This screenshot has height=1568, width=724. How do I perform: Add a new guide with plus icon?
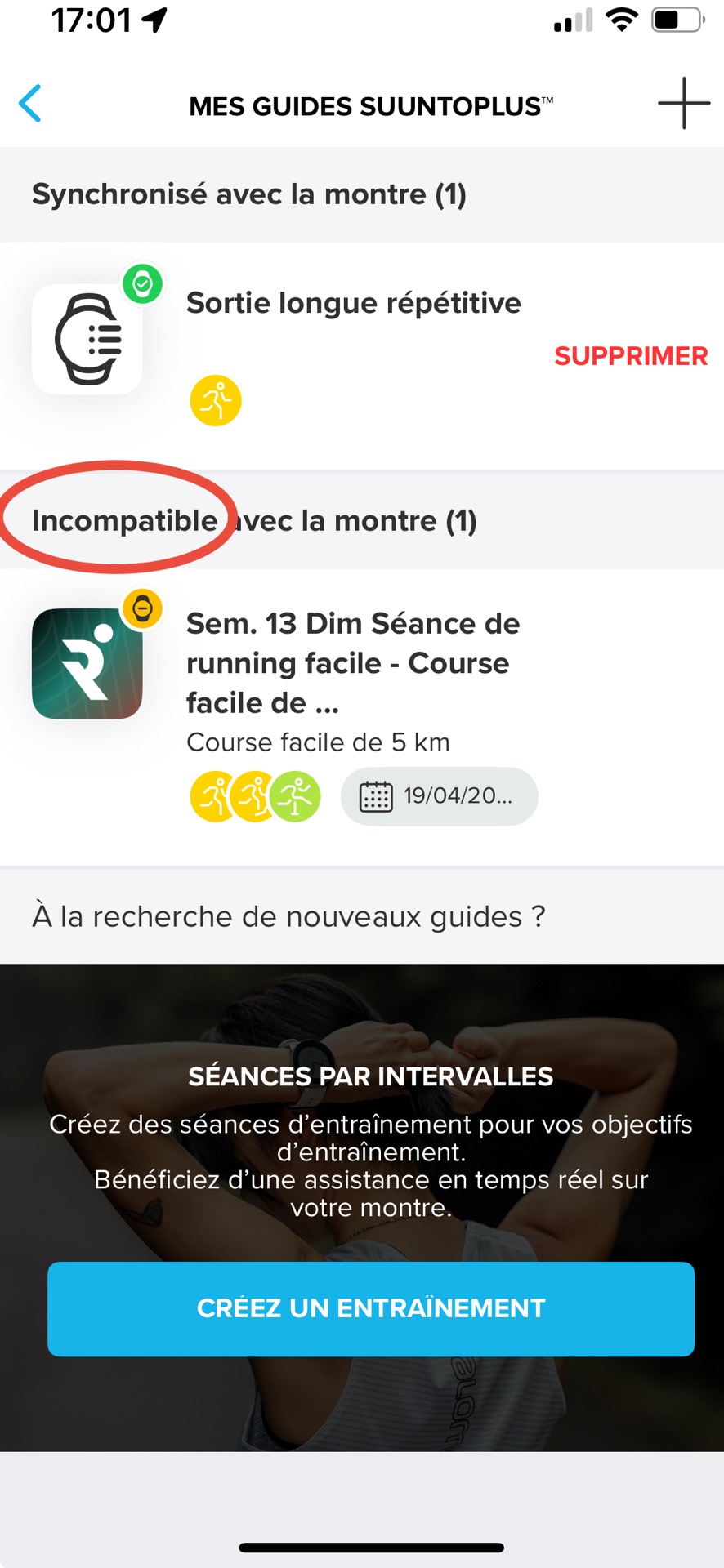point(683,104)
